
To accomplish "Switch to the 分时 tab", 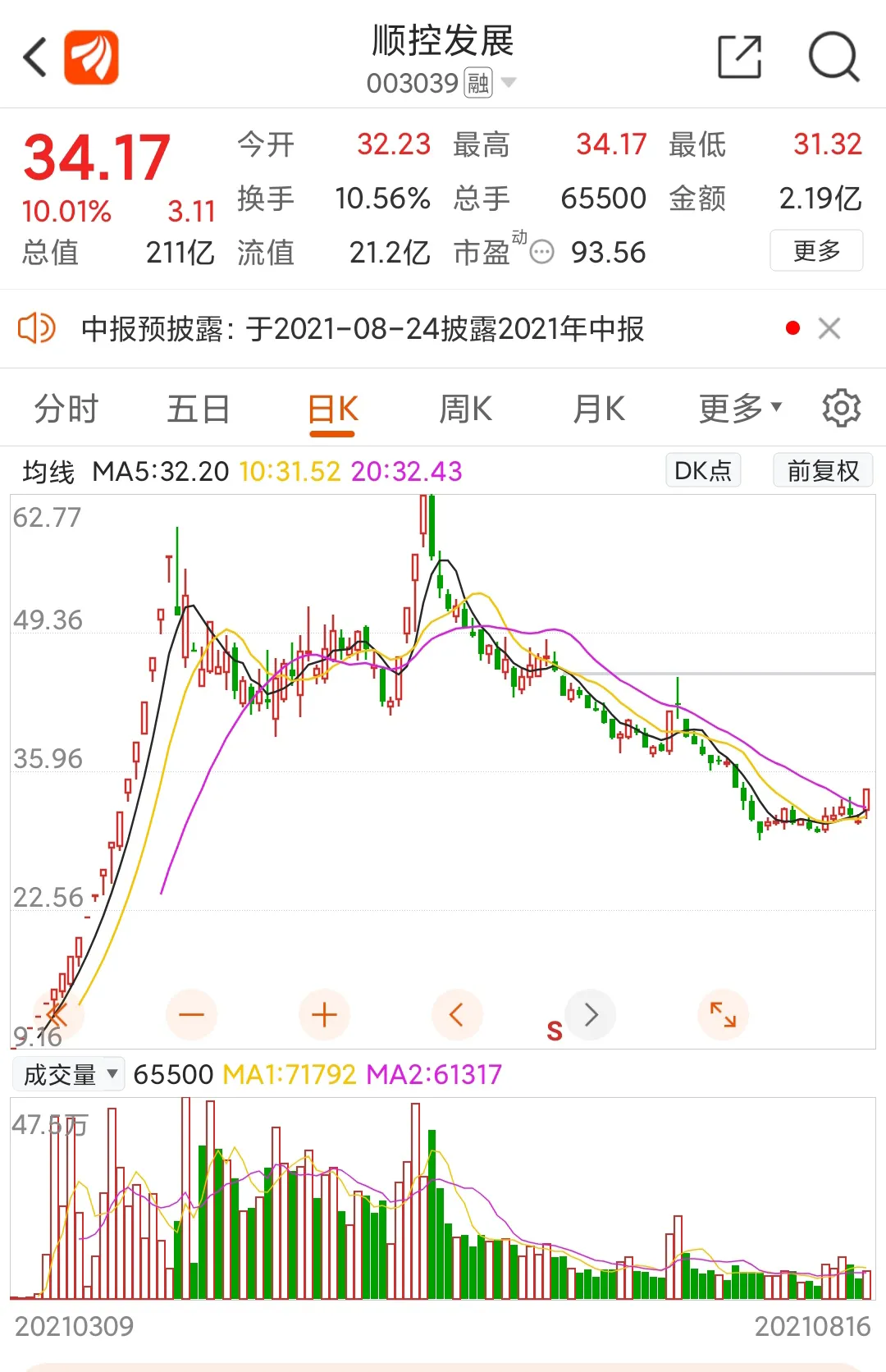I will [x=66, y=409].
